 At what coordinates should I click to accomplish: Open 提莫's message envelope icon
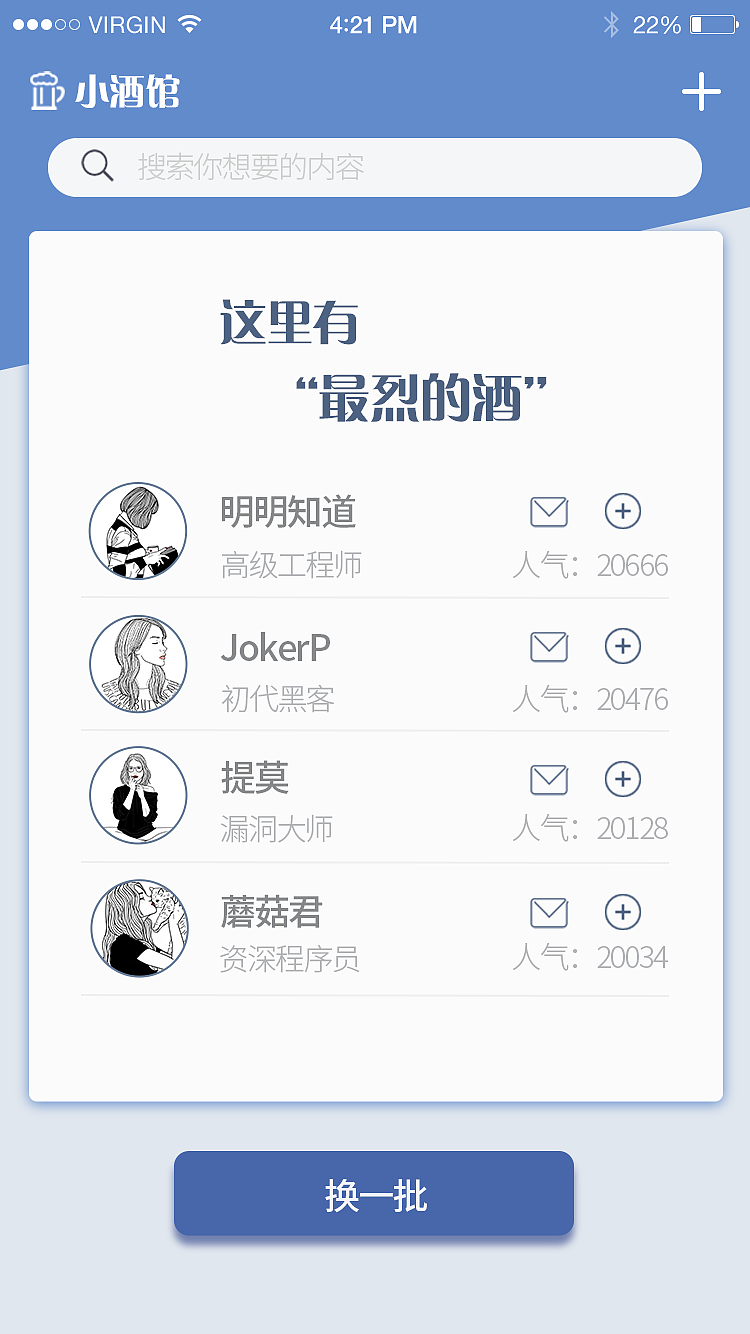tap(548, 779)
